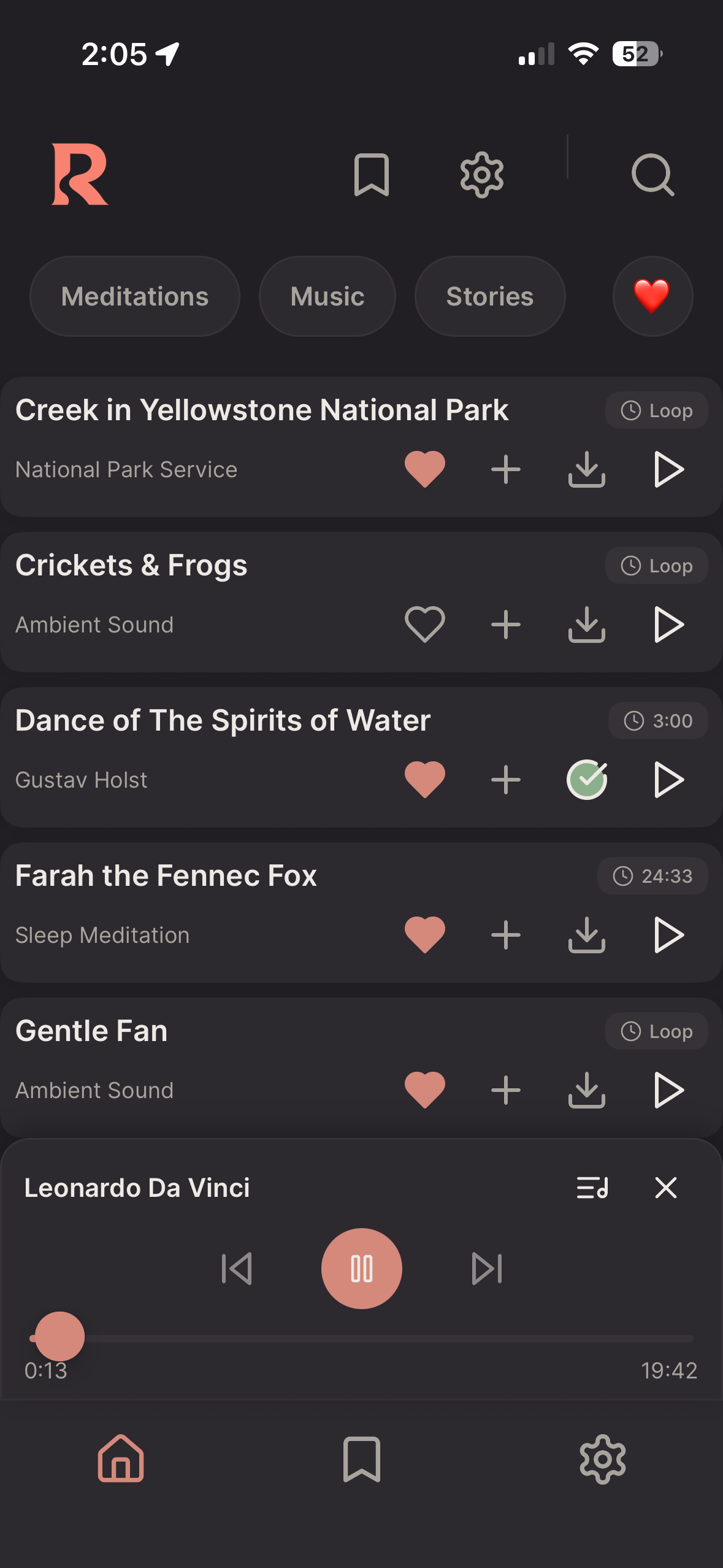Screen dimensions: 723x1568
Task: Unfavorite Creek in Yellowstone National Park
Action: tap(424, 470)
